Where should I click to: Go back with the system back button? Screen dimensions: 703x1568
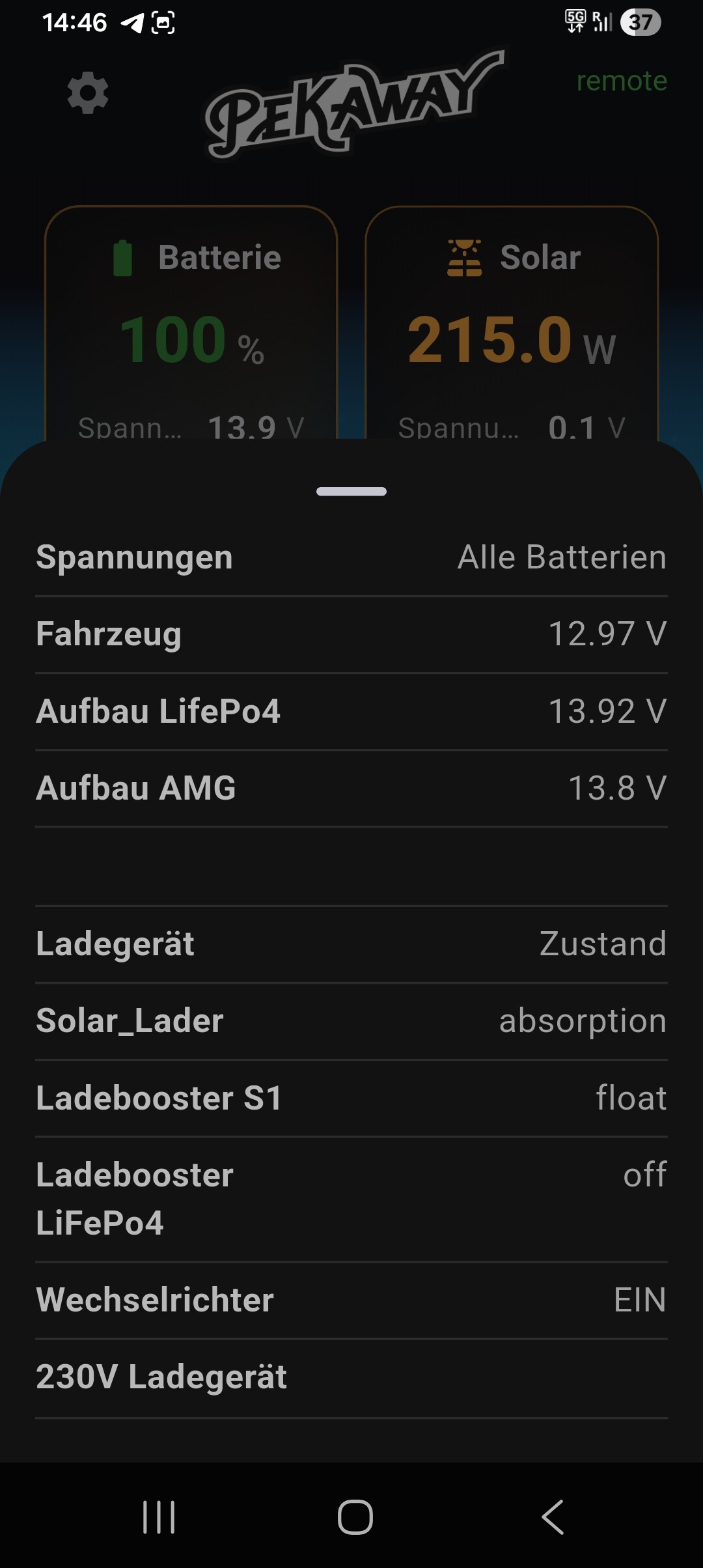tap(553, 1517)
